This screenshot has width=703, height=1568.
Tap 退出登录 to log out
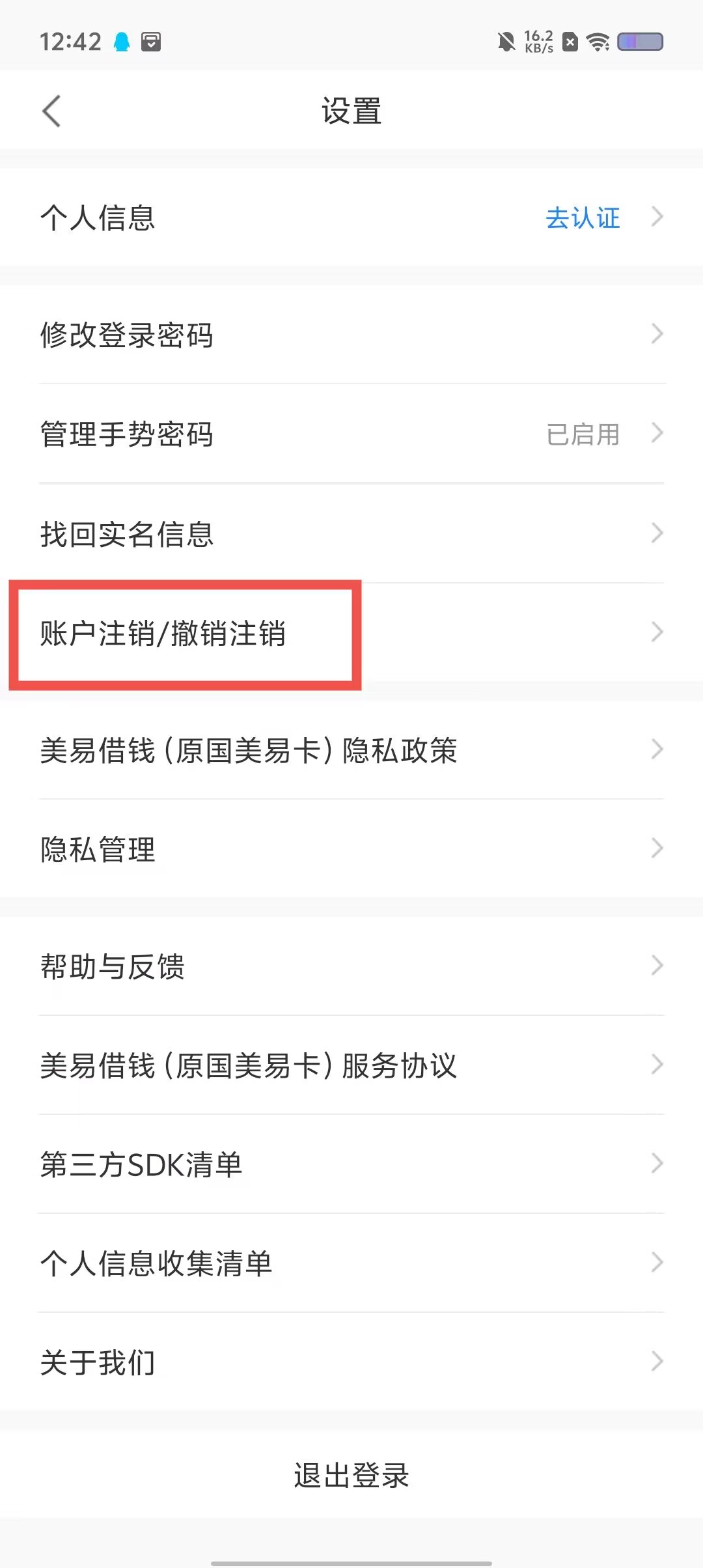351,1476
